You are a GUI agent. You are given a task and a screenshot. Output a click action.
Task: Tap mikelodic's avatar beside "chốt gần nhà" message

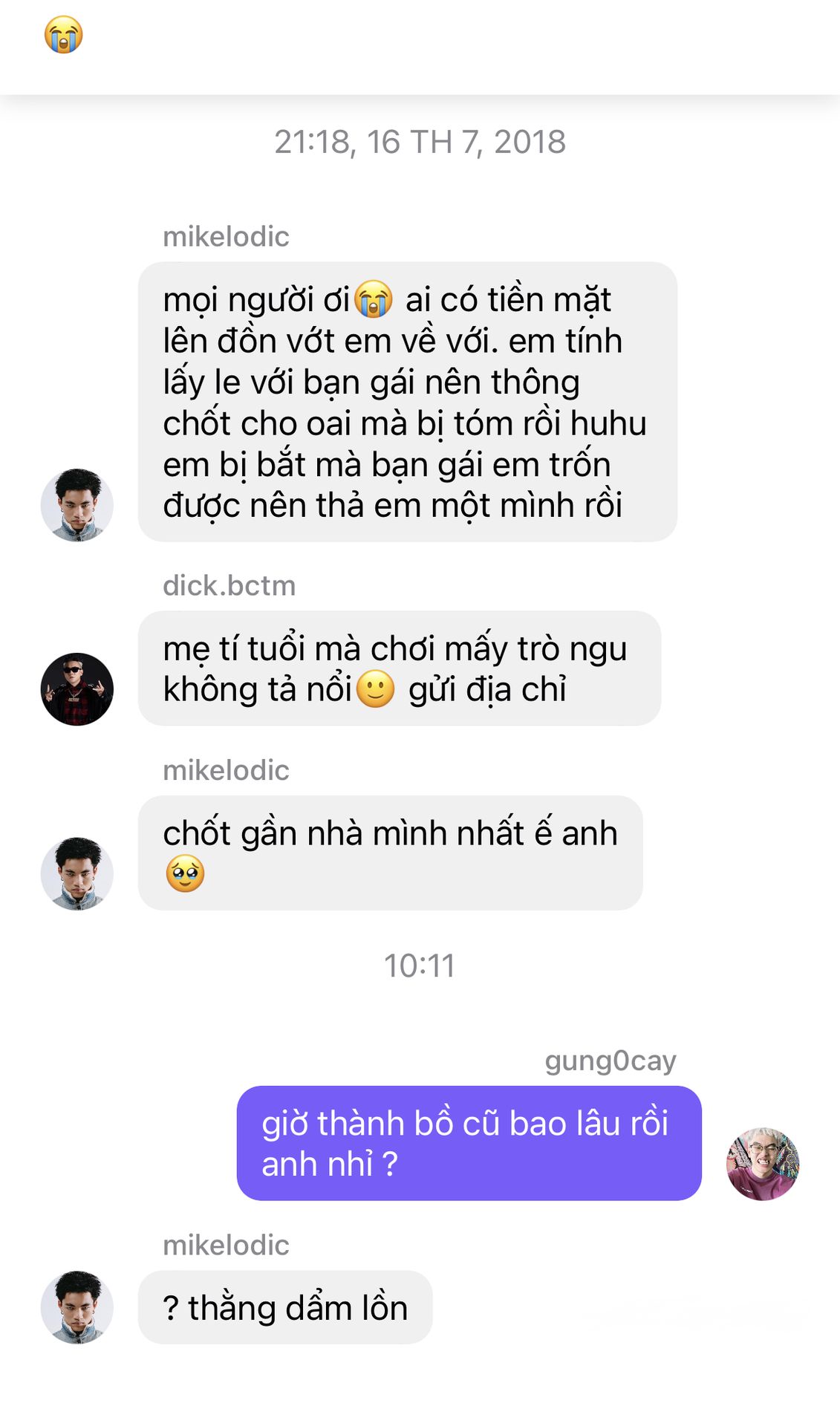[77, 873]
